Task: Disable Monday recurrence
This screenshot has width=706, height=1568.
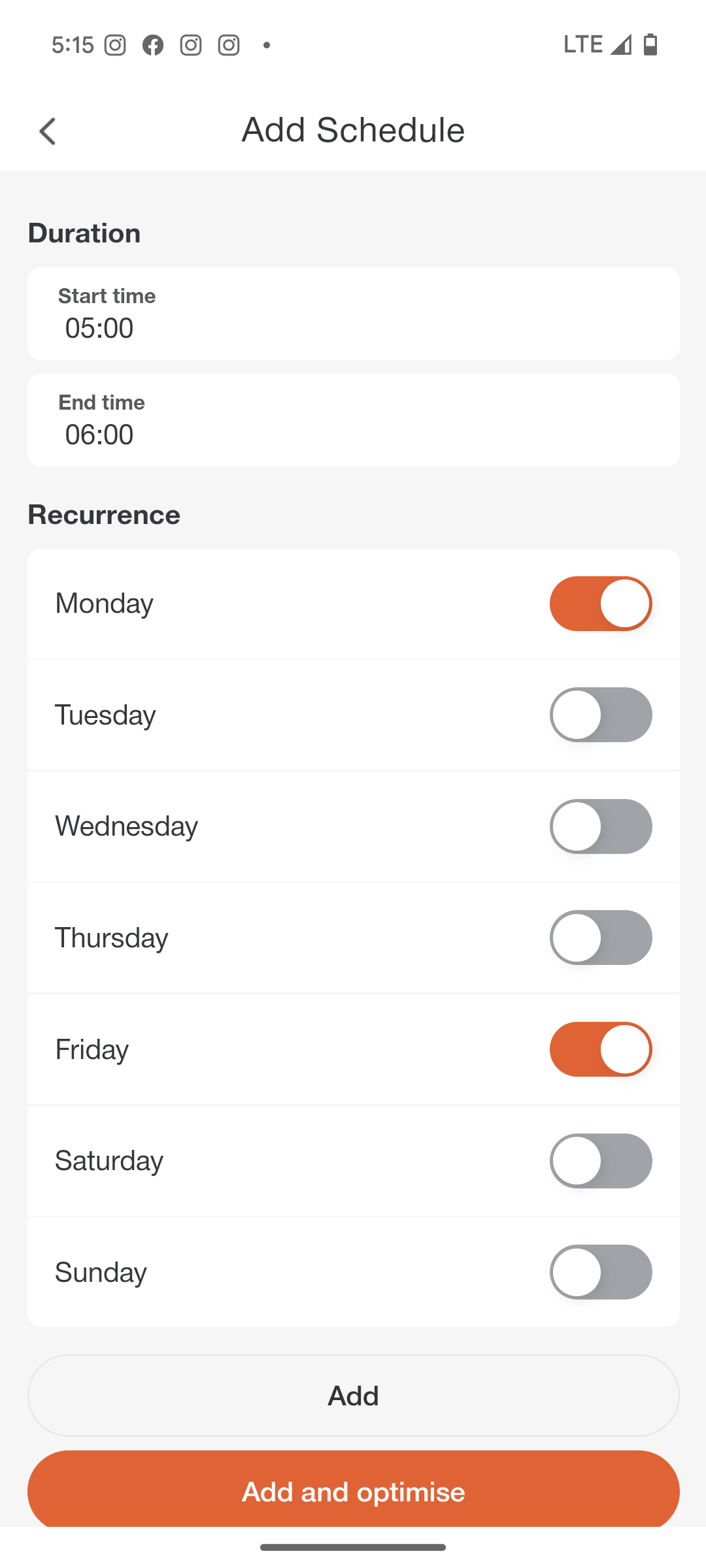Action: coord(601,604)
